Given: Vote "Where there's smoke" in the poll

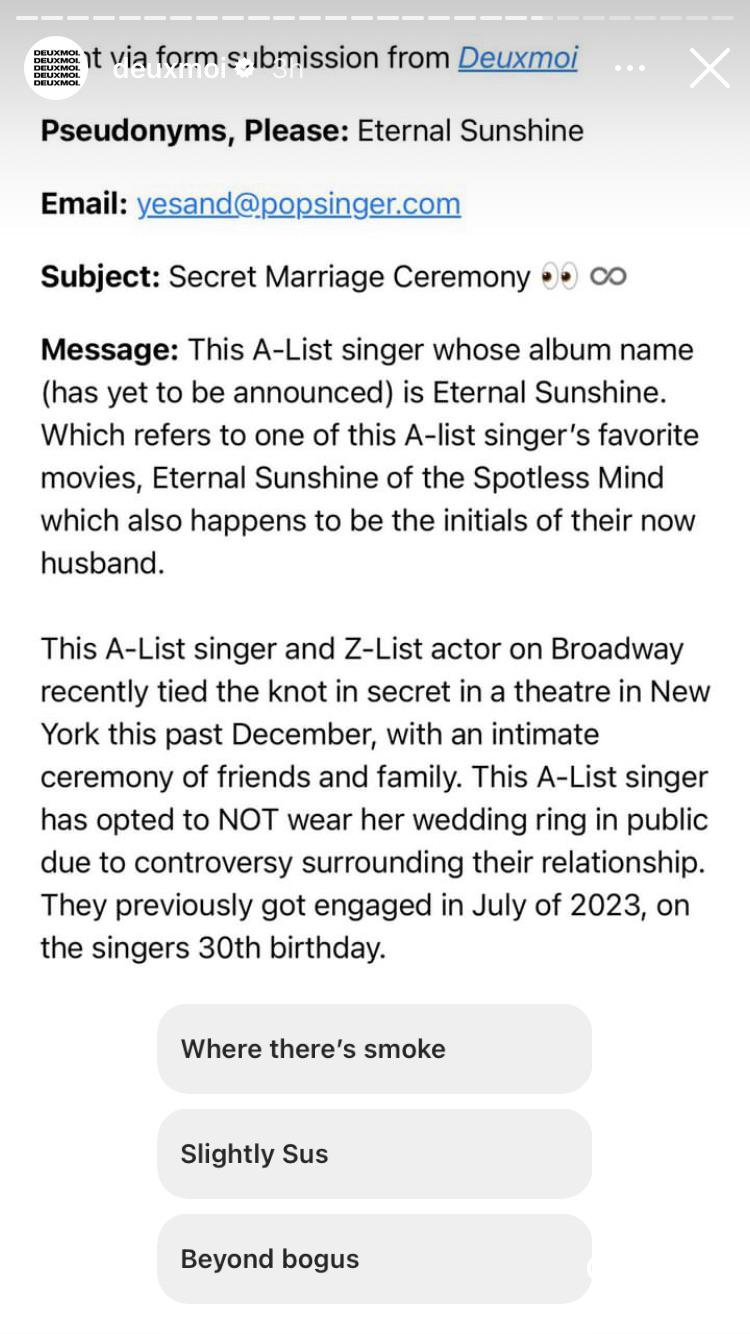Looking at the screenshot, I should [374, 1049].
